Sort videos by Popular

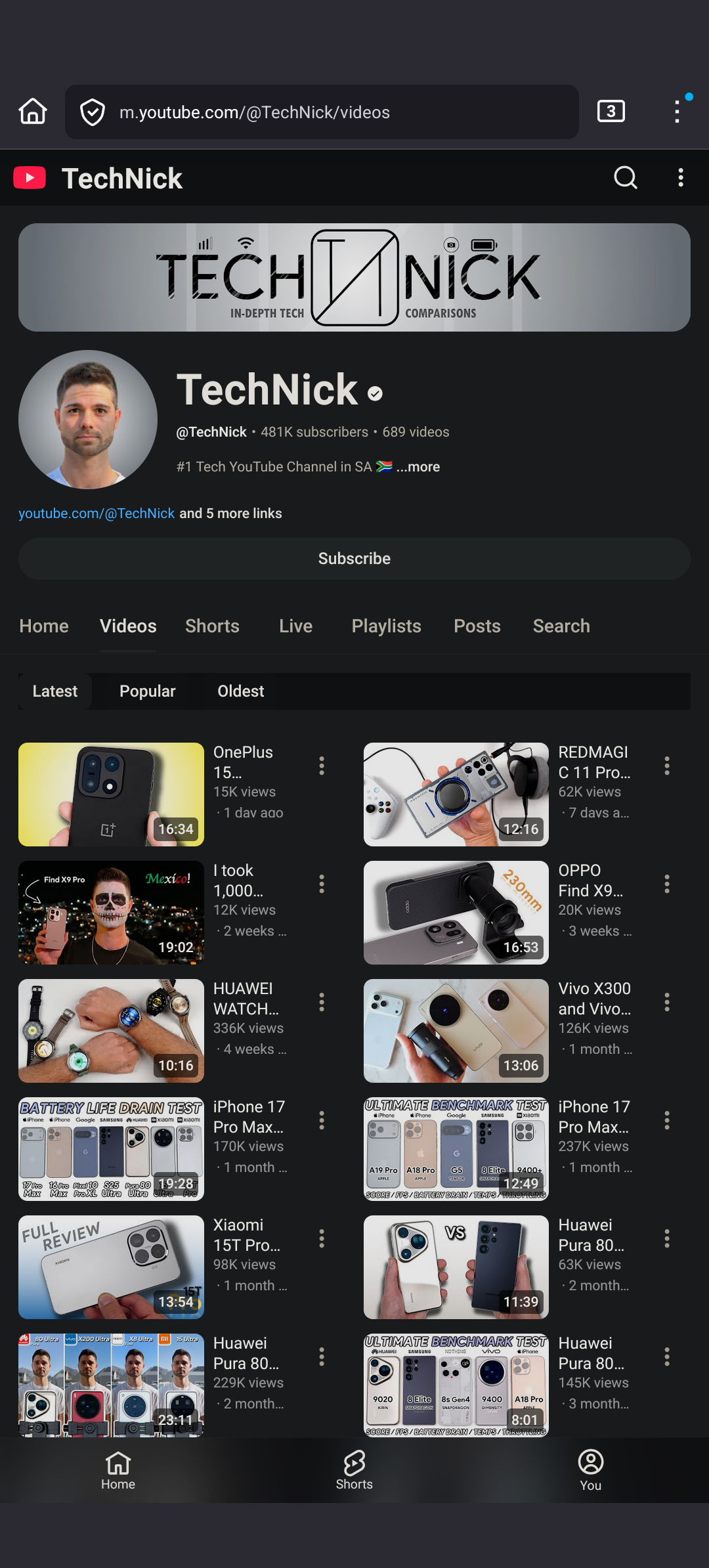tap(147, 691)
